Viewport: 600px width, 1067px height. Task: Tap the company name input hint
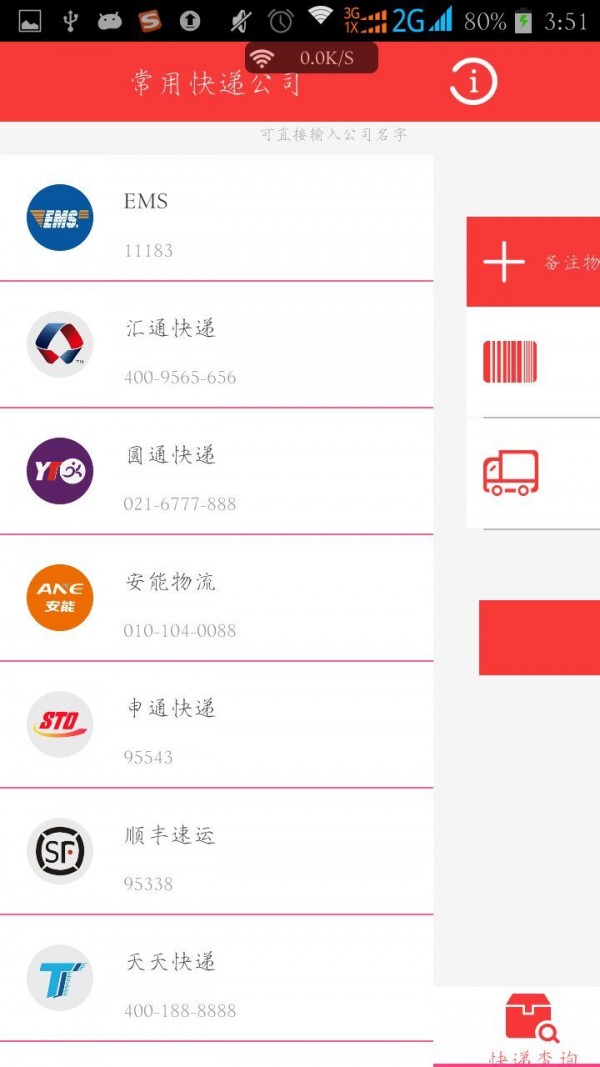click(333, 135)
